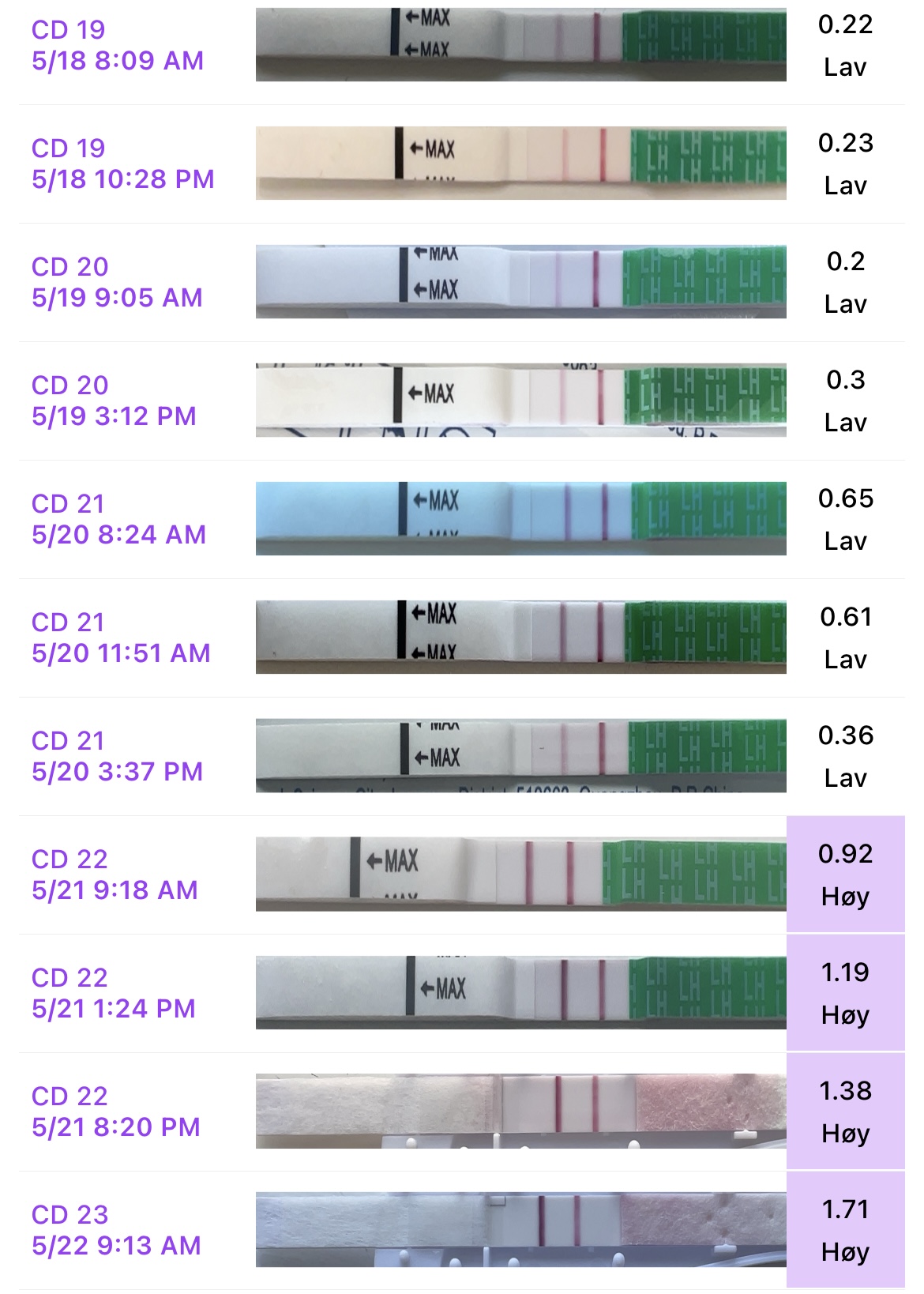Select the 5/20 3:37 PM test entry
The image size is (924, 1294).
(x=118, y=756)
